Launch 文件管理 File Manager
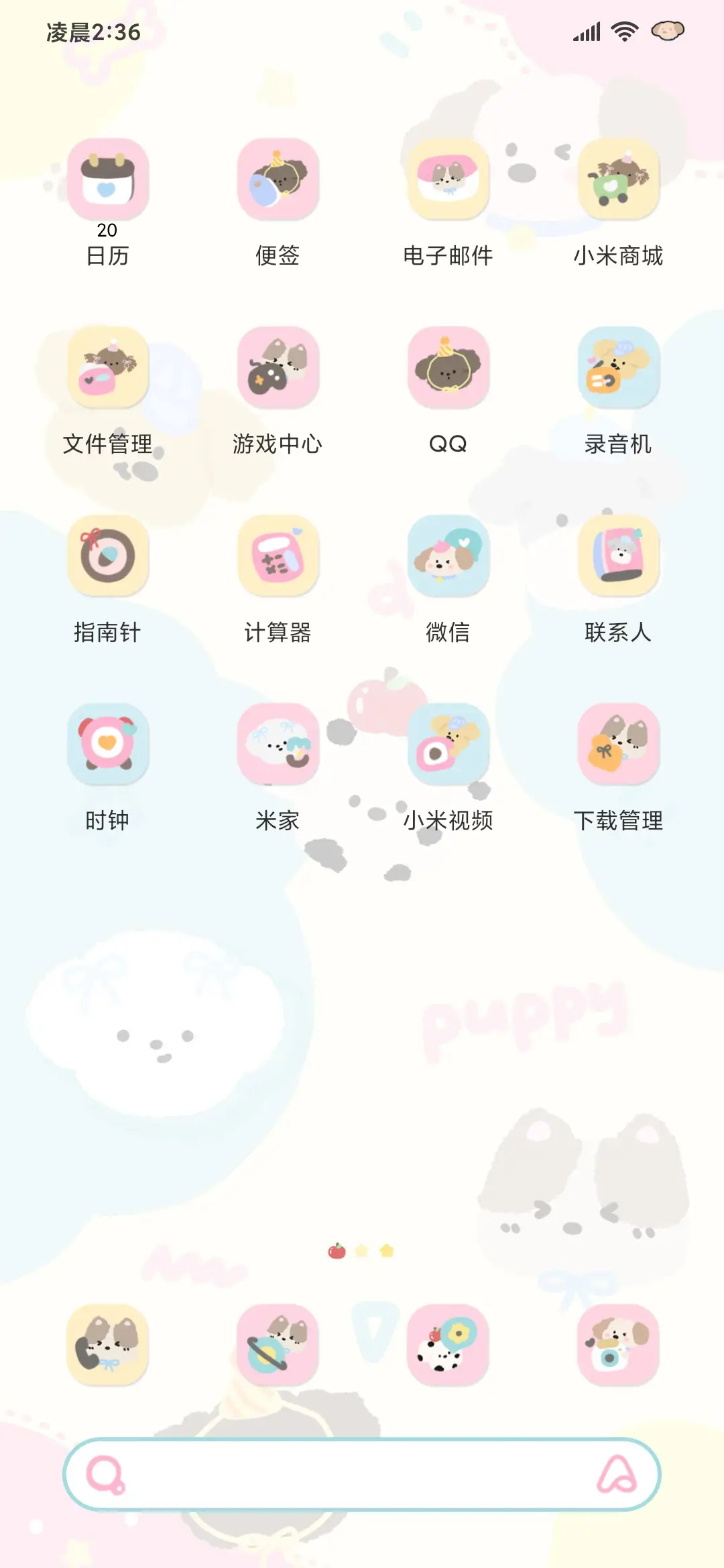Image resolution: width=724 pixels, height=1568 pixels. 109,369
